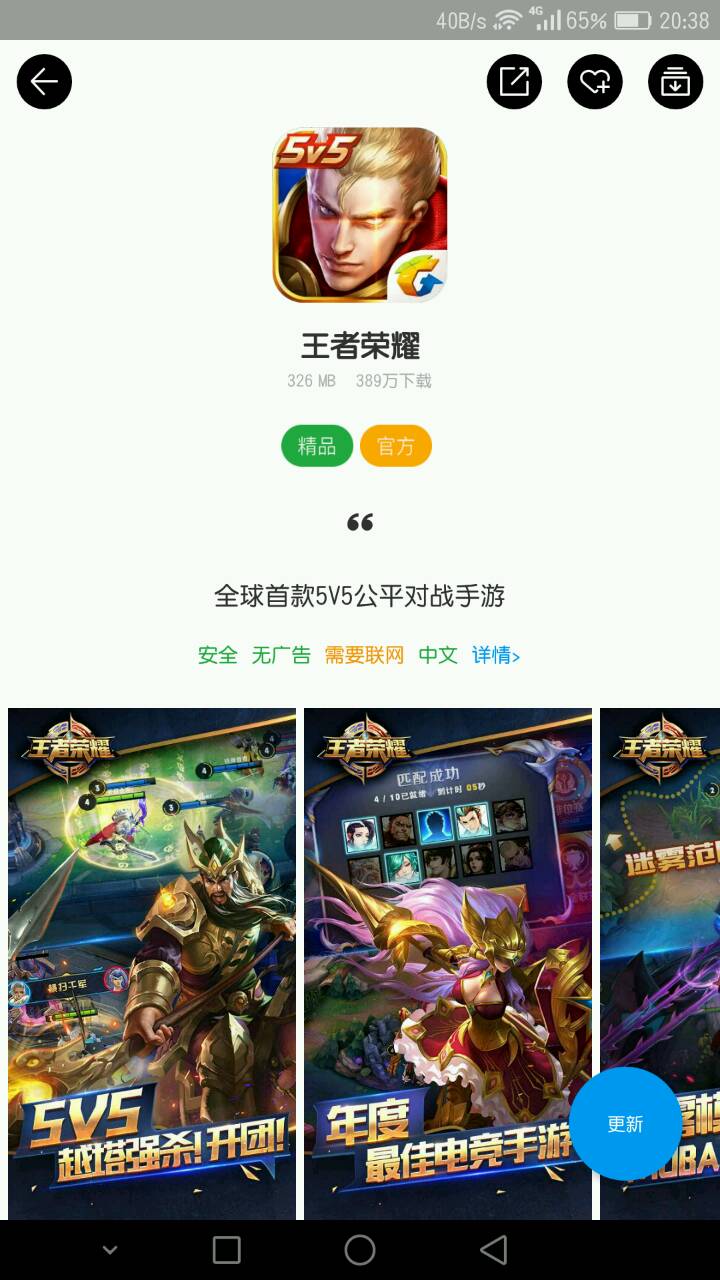Screen dimensions: 720x1280
Task: Tap the system home button
Action: (x=360, y=1250)
